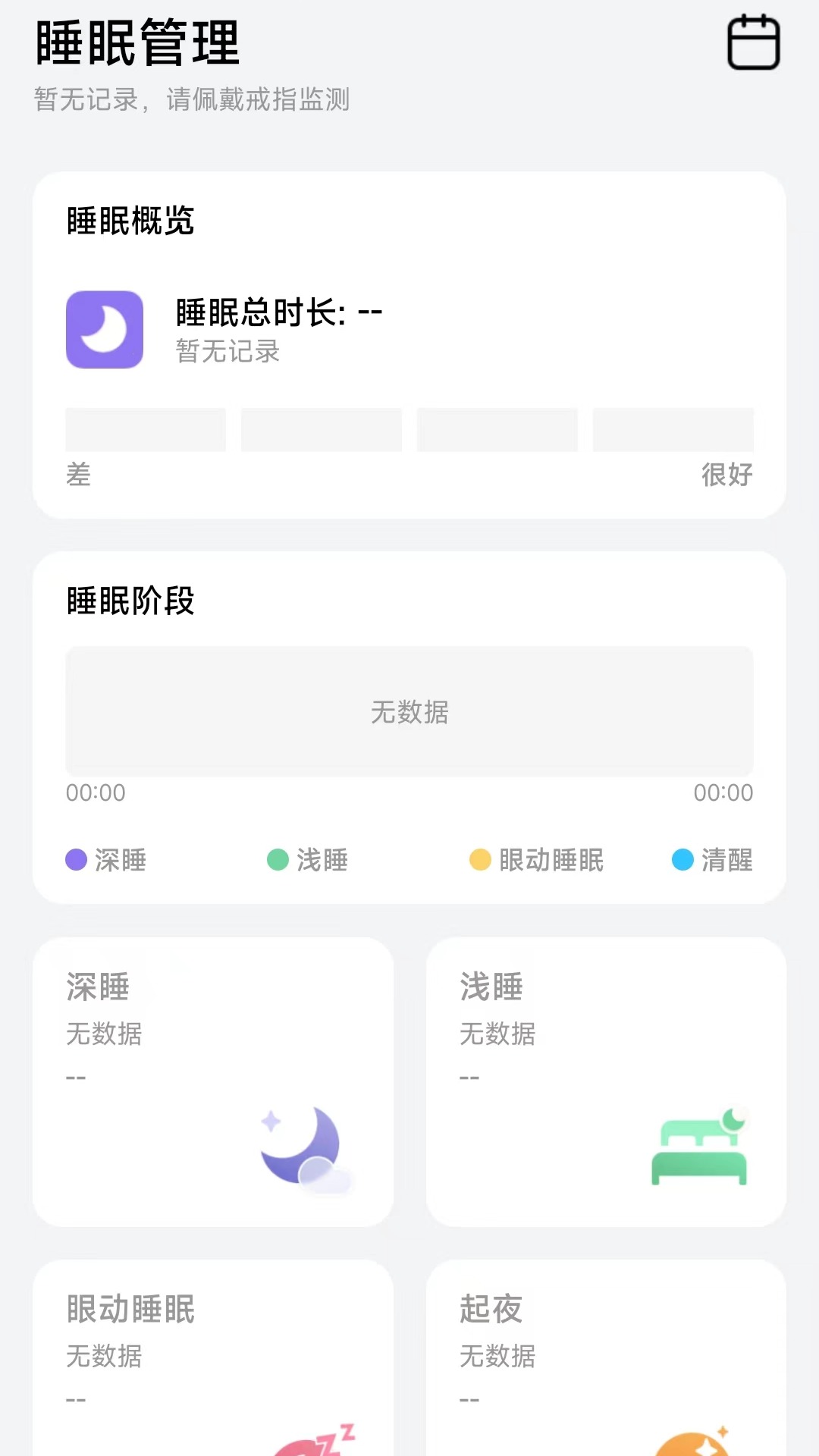Click the green bed light-sleep icon
Screen dimensions: 819x1456
point(699,1144)
